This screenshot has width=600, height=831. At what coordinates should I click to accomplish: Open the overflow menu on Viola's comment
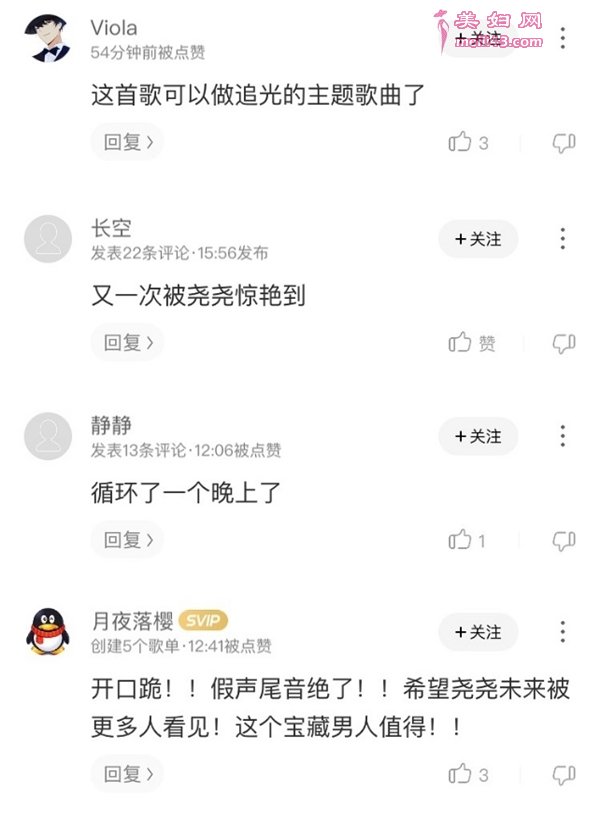pos(563,38)
